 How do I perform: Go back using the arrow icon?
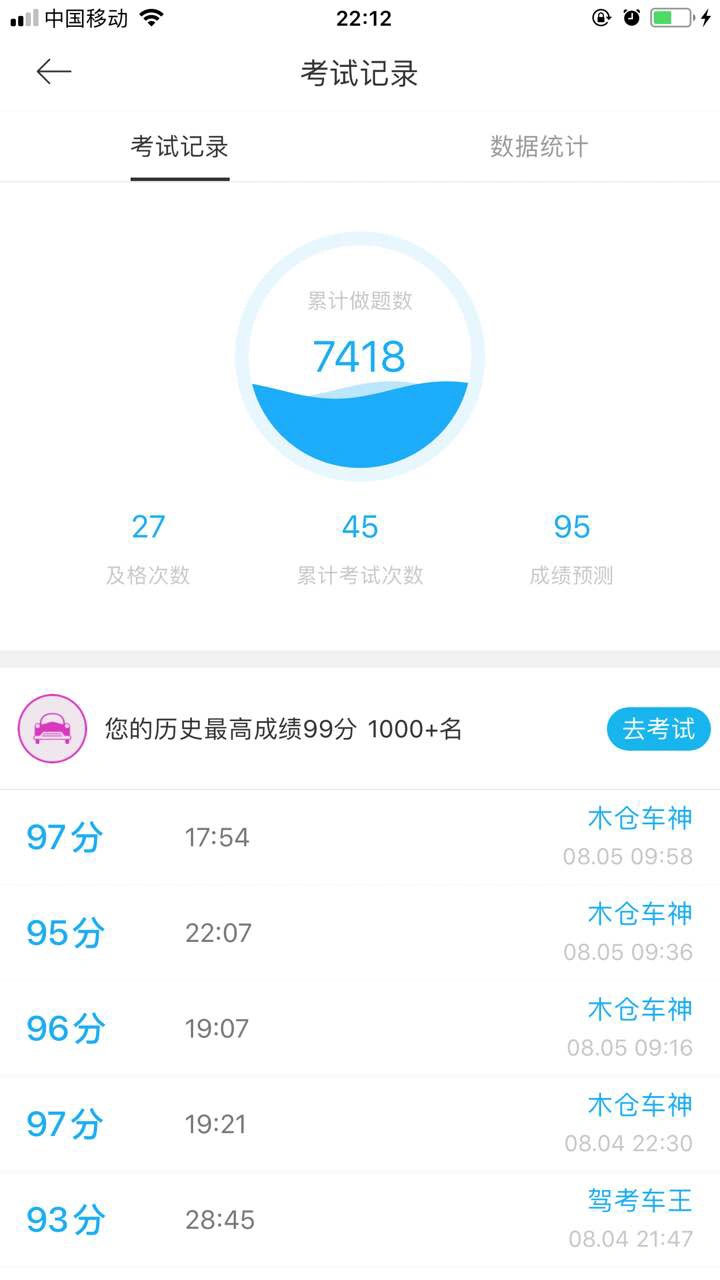tap(54, 72)
